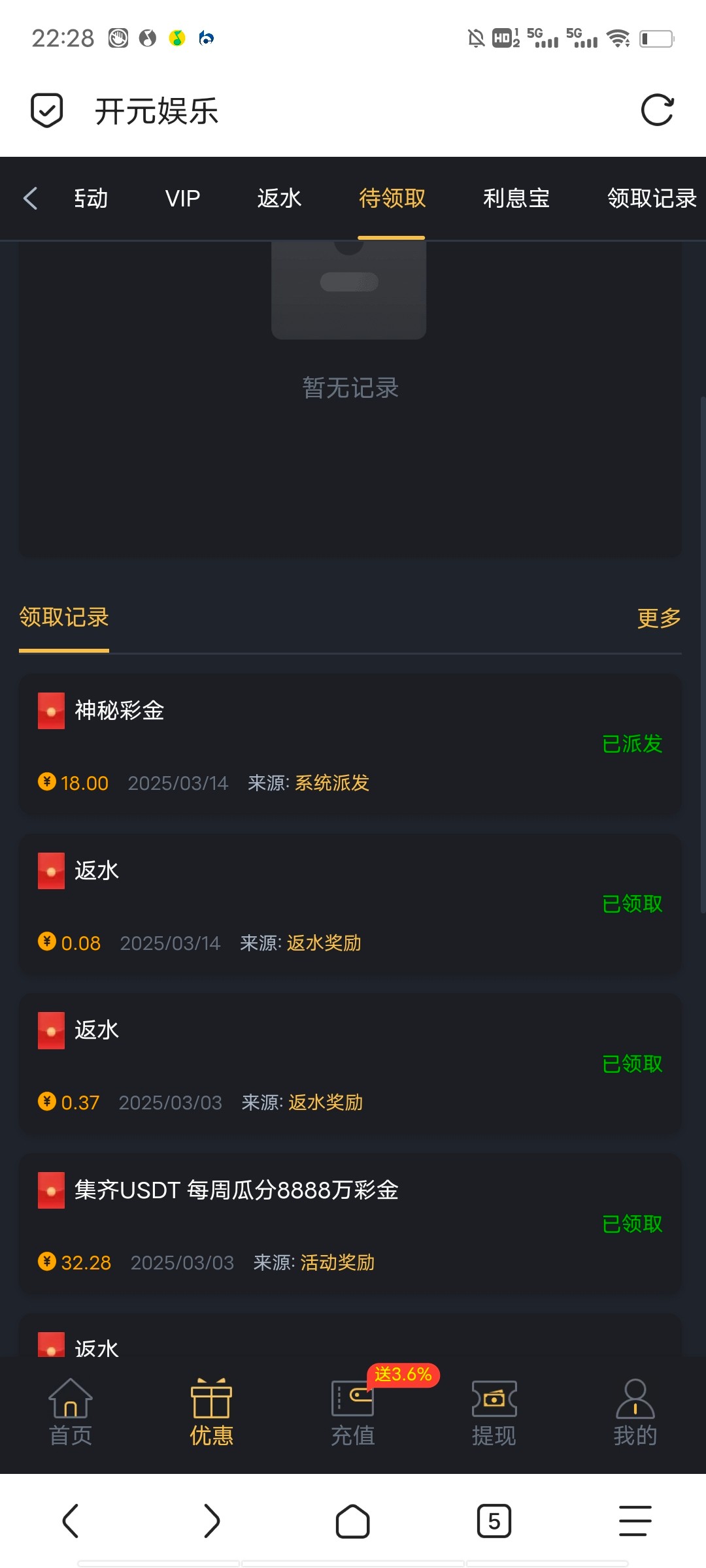Switch to 我的 in bottom navigation
The image size is (706, 1568).
[x=635, y=1413]
